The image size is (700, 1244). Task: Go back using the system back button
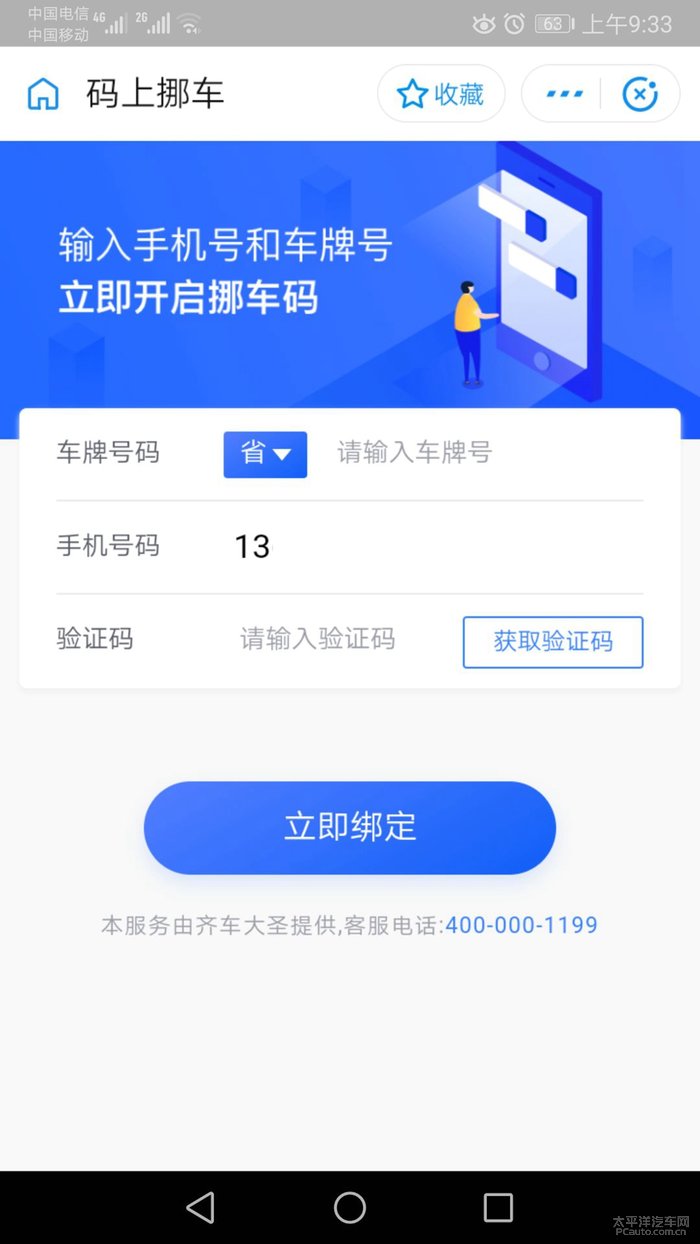click(x=201, y=1207)
